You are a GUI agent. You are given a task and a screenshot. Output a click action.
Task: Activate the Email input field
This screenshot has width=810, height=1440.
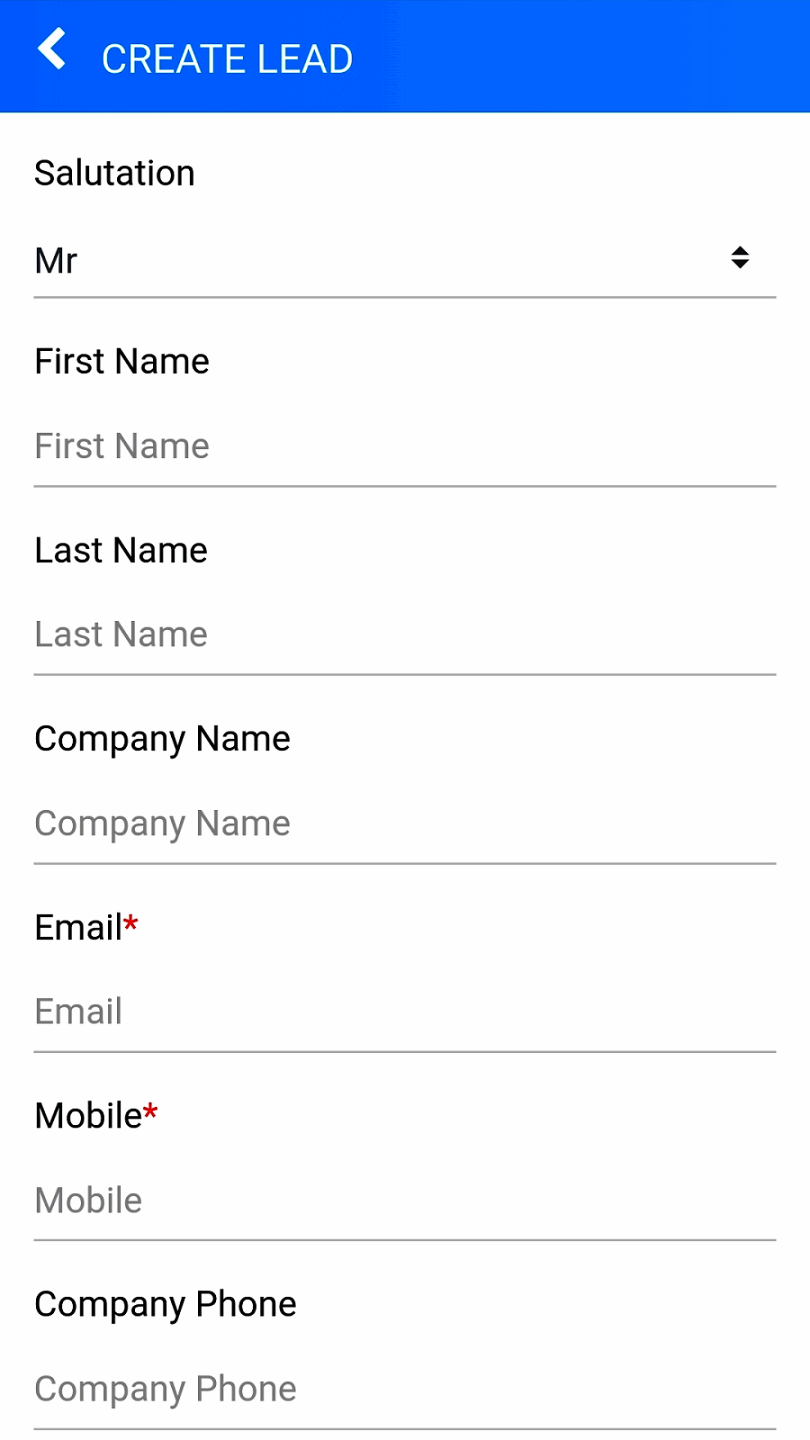(x=404, y=1011)
